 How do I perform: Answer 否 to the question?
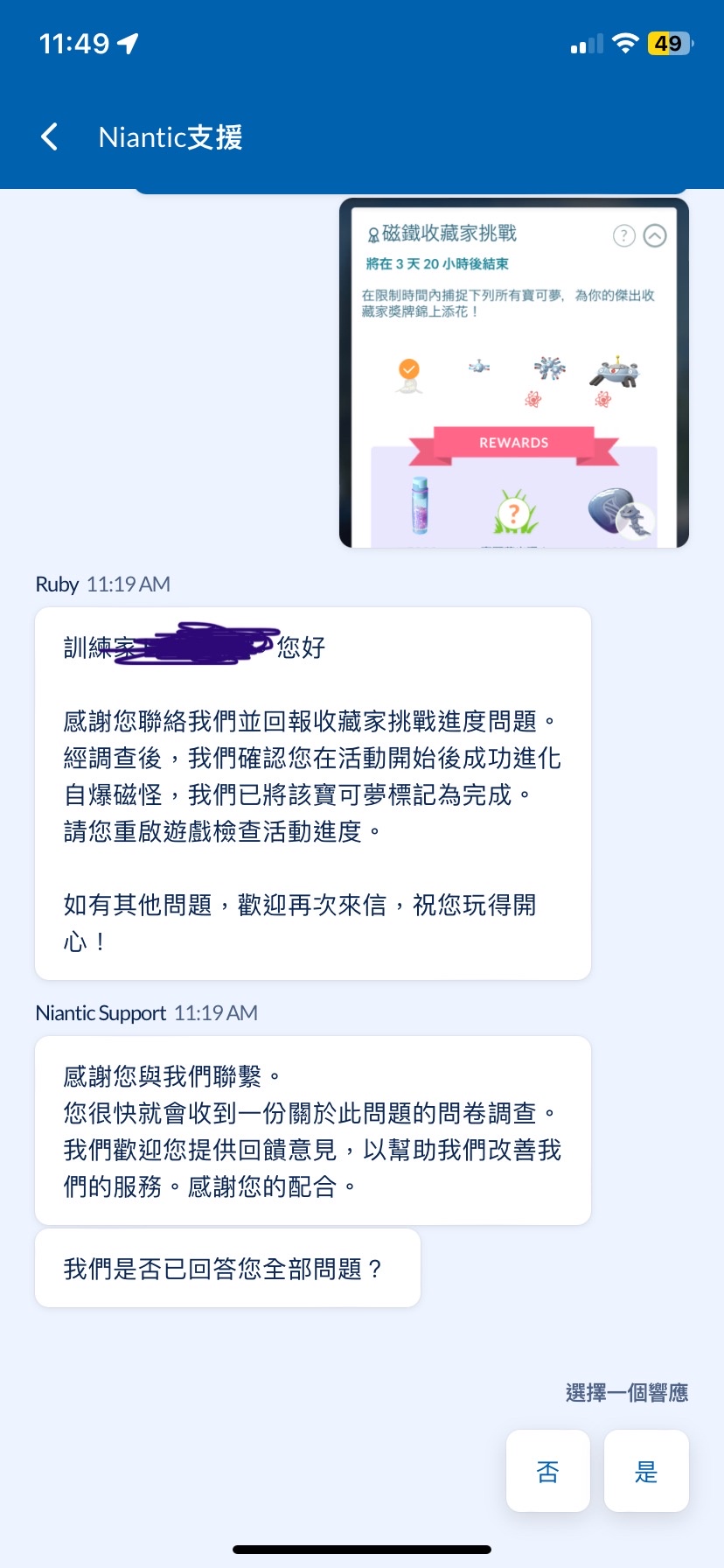pos(548,1472)
